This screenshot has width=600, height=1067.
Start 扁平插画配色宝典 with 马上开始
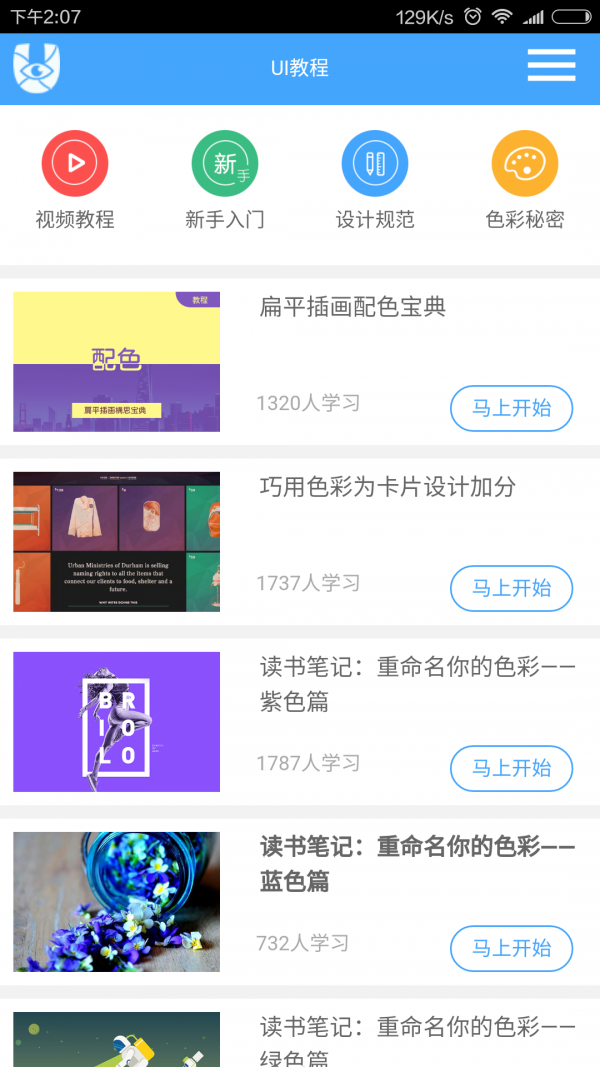tap(511, 408)
